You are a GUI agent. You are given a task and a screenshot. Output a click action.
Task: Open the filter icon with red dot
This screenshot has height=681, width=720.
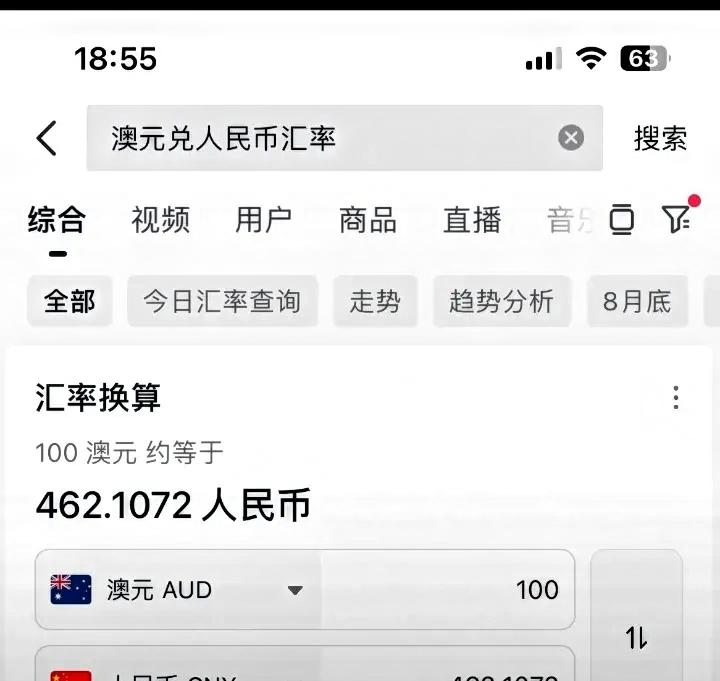pos(677,218)
